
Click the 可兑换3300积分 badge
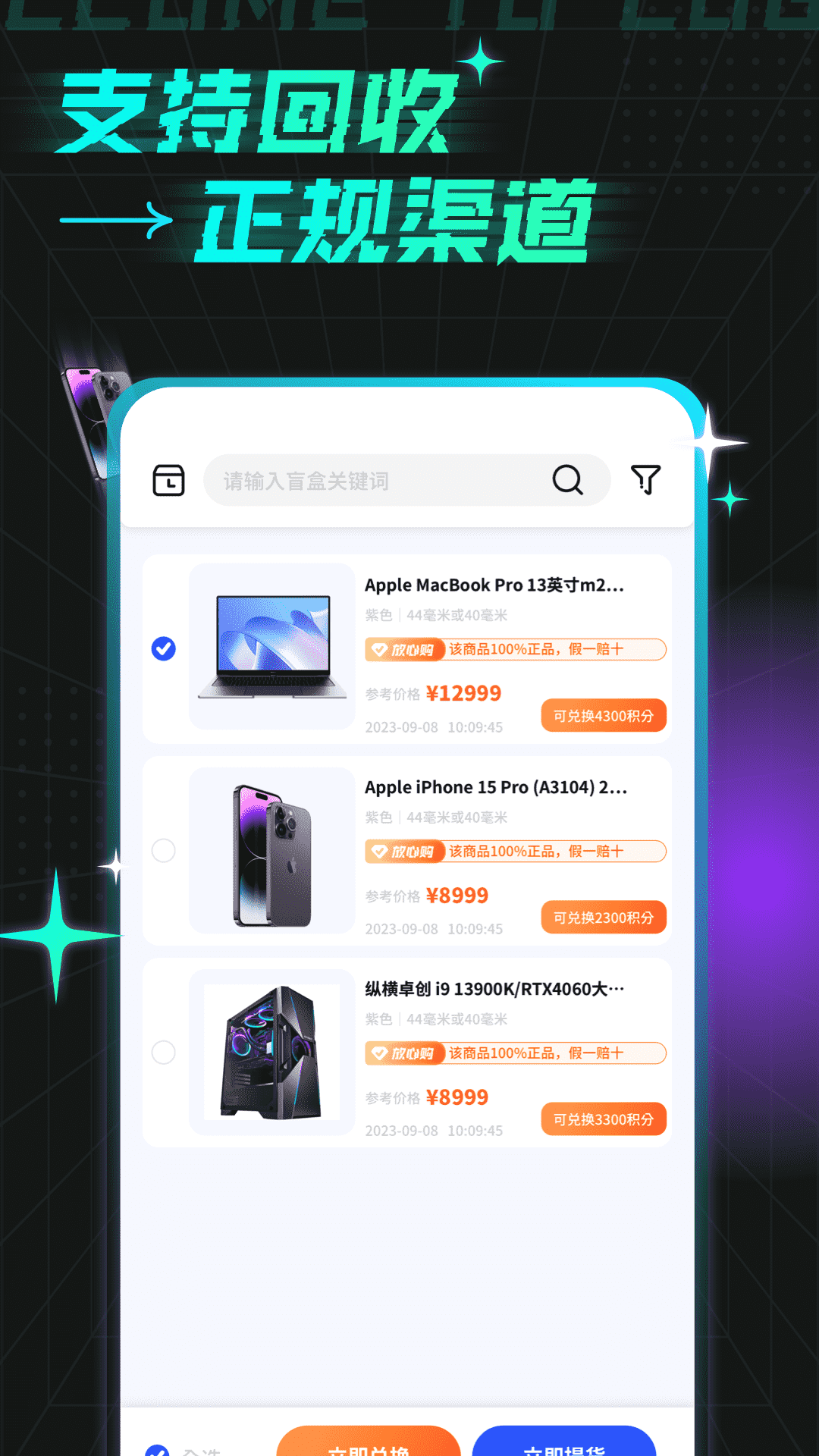pyautogui.click(x=603, y=1119)
